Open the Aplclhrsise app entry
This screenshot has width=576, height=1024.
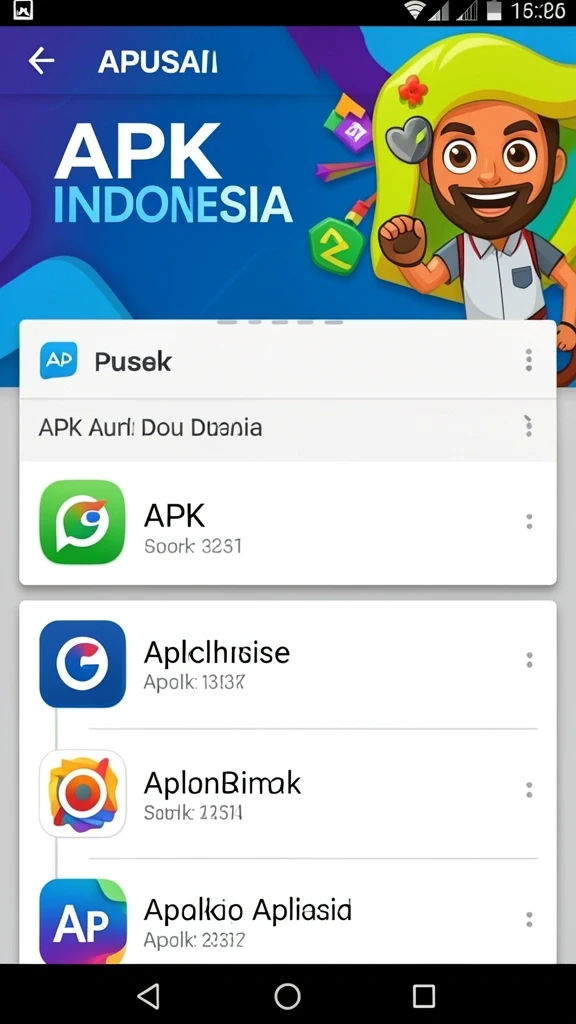coord(288,664)
